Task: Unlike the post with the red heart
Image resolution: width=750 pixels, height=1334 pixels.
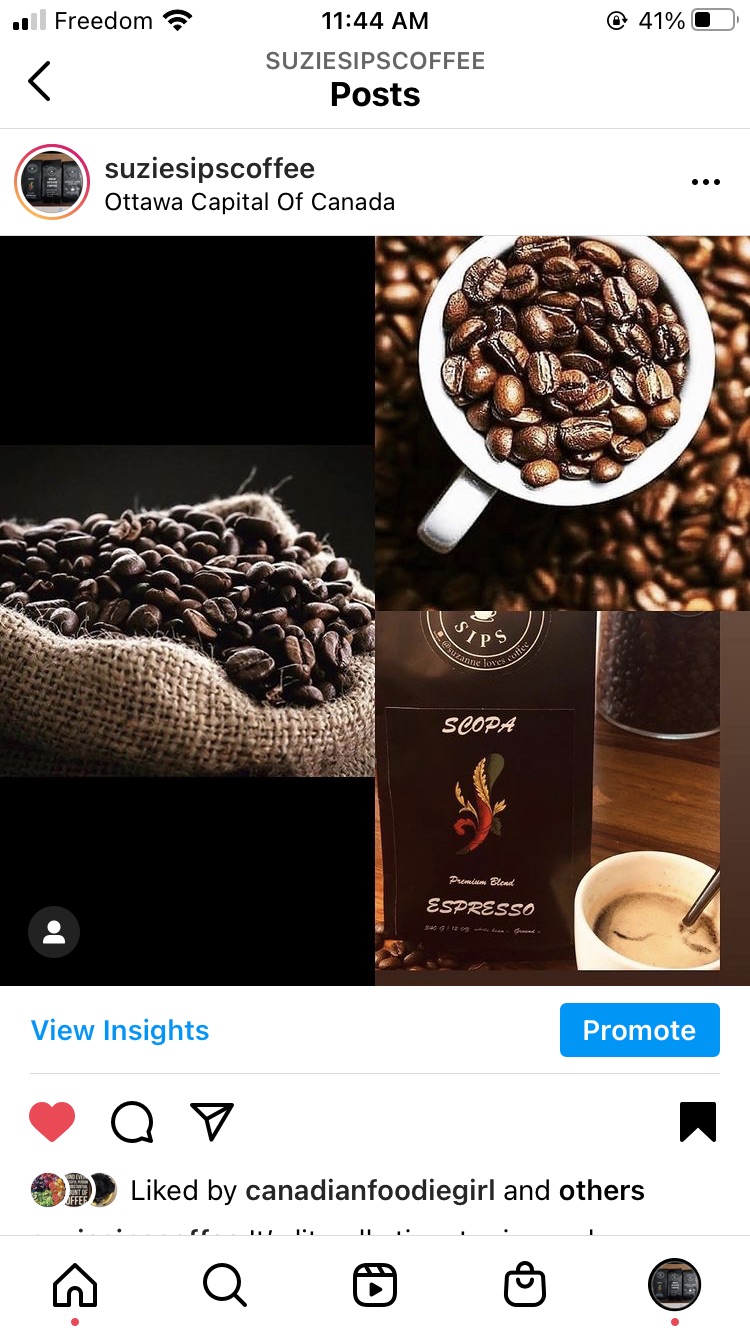Action: click(x=52, y=1121)
